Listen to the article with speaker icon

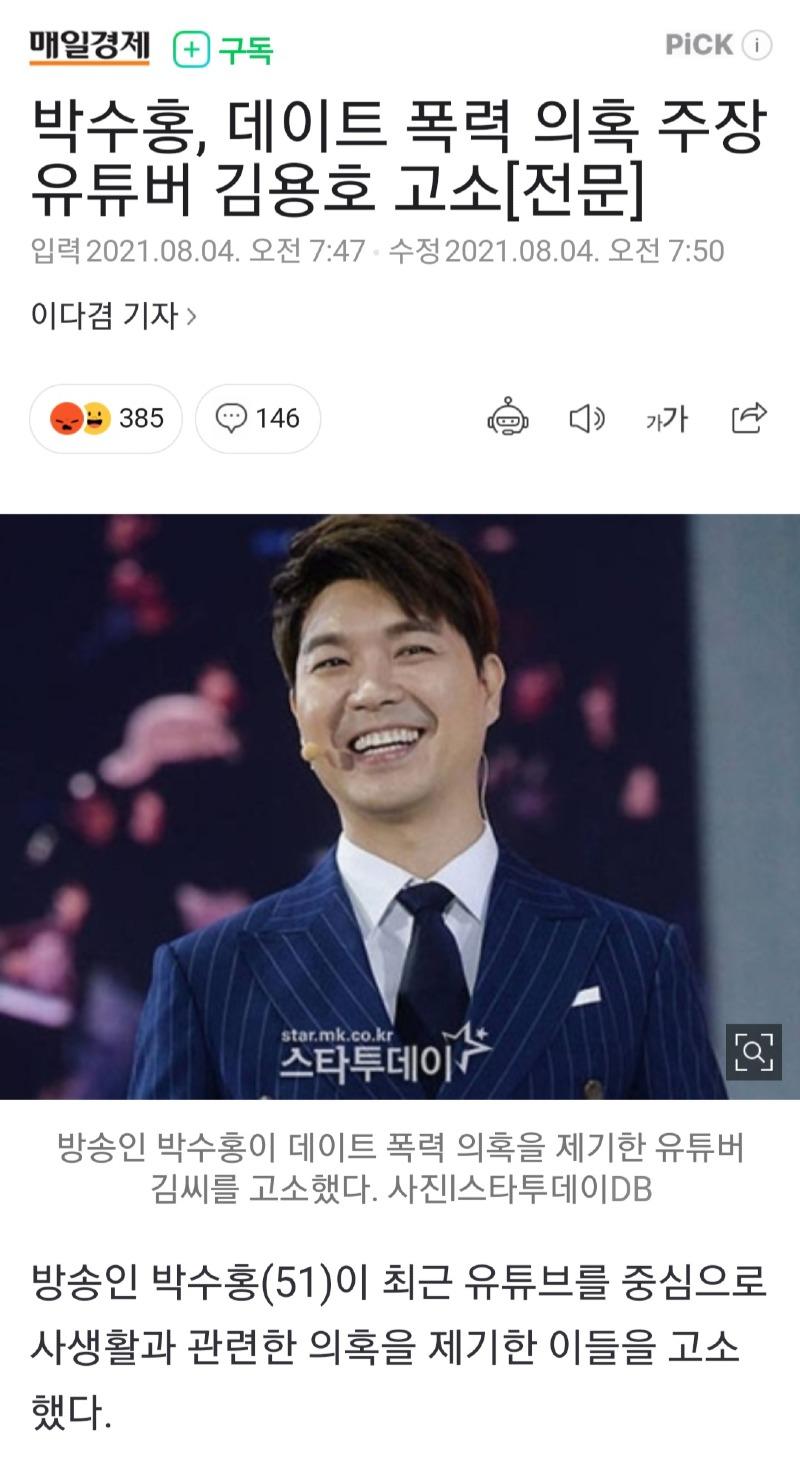tap(587, 418)
